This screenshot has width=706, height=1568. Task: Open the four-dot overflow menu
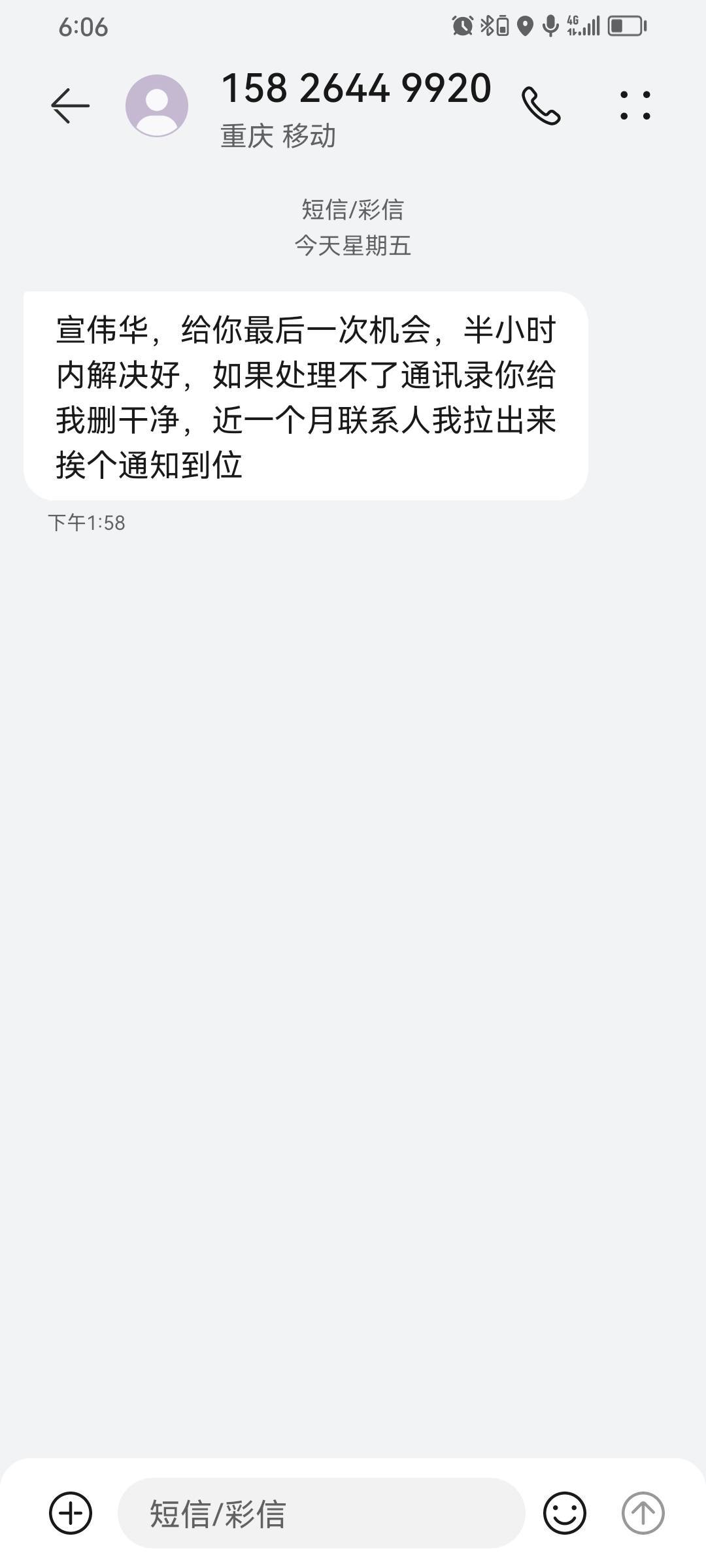click(x=635, y=106)
